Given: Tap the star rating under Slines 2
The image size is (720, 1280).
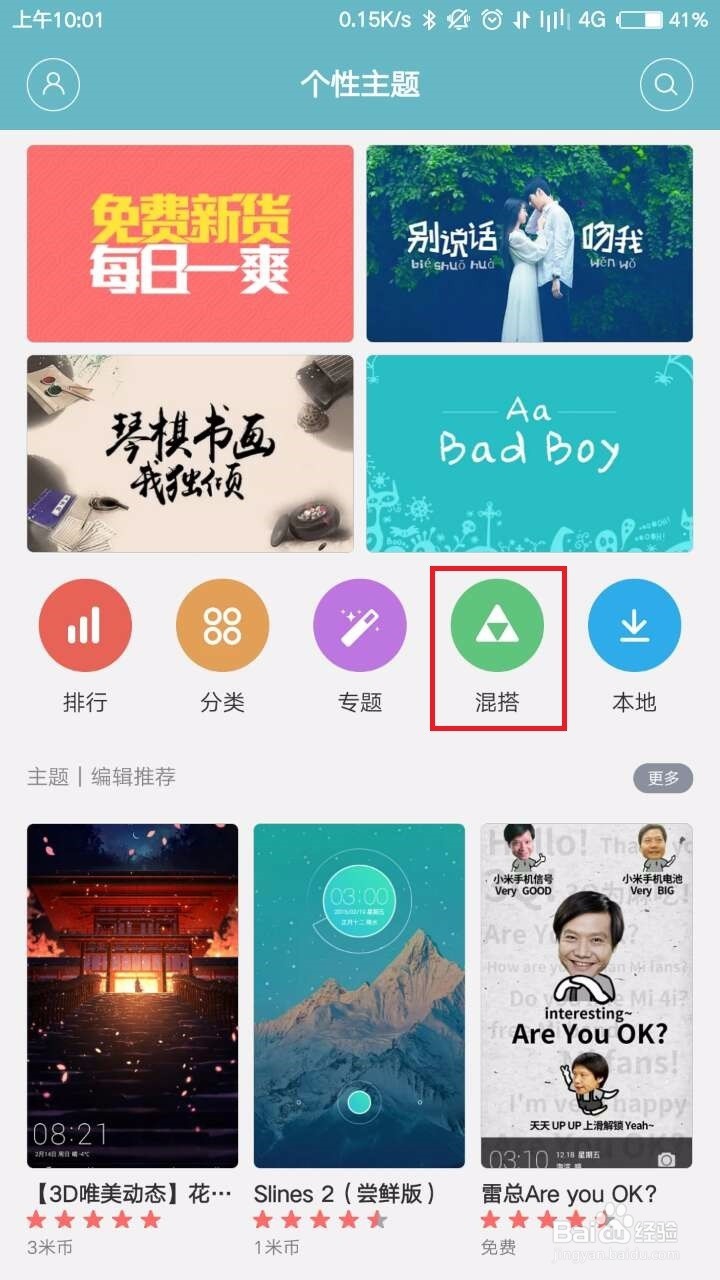Looking at the screenshot, I should pos(320,1218).
